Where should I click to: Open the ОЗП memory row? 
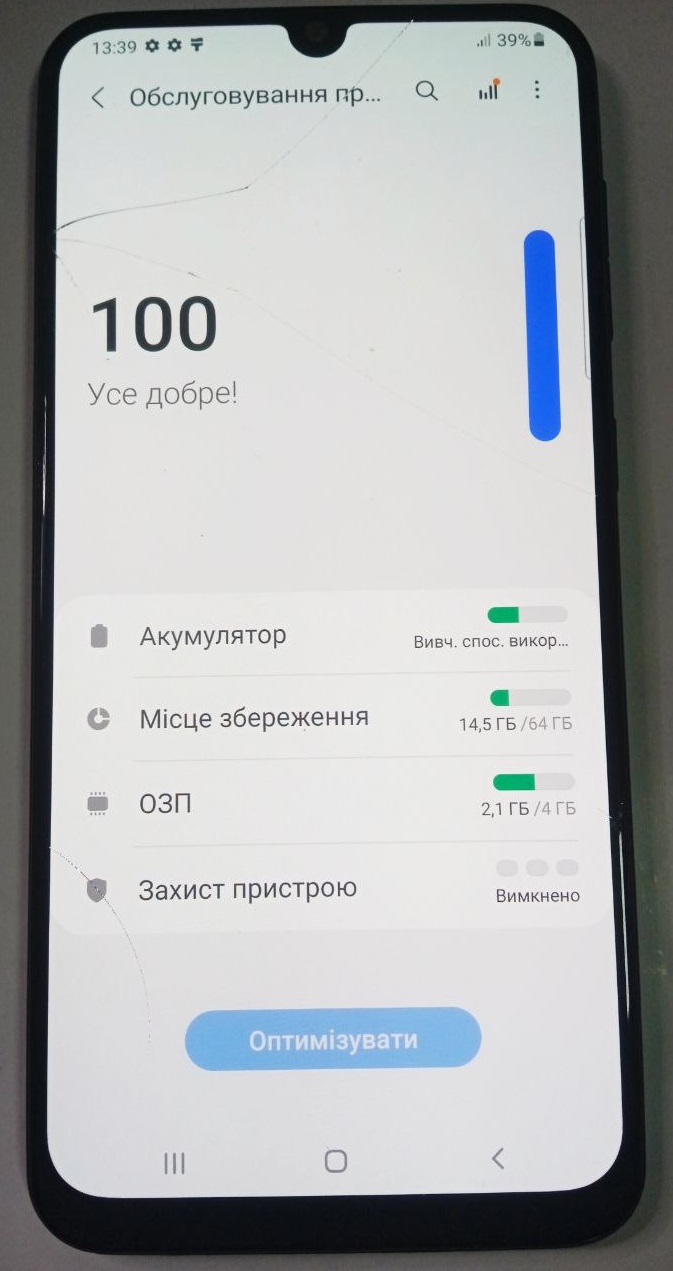click(x=330, y=802)
